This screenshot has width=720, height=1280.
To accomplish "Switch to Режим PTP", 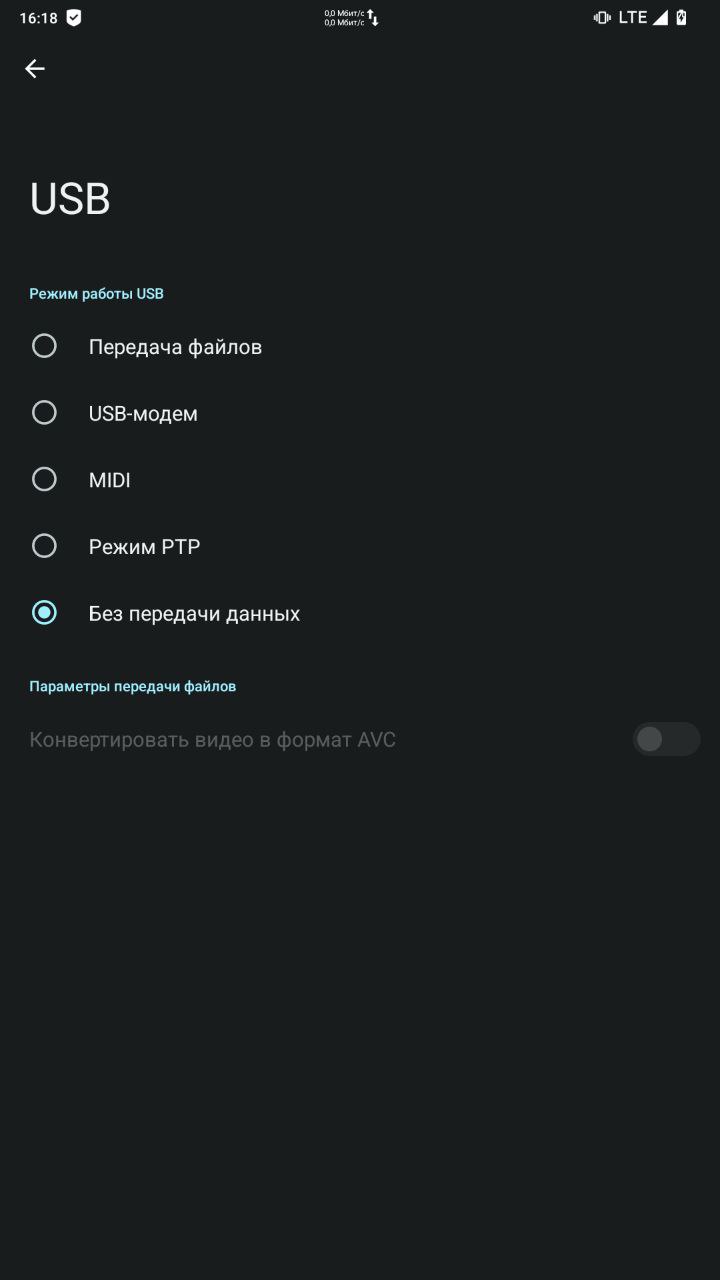I will [x=360, y=546].
